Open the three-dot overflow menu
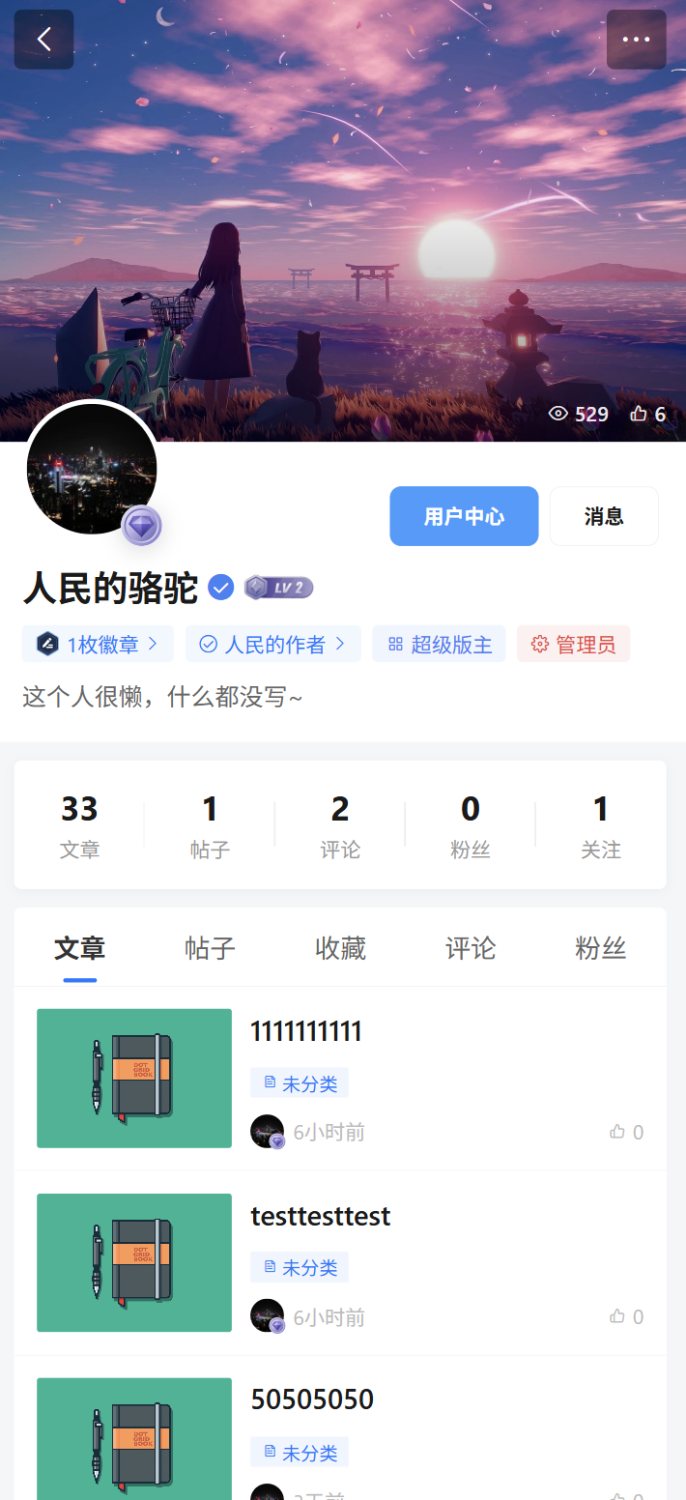The width and height of the screenshot is (686, 1500). point(636,39)
